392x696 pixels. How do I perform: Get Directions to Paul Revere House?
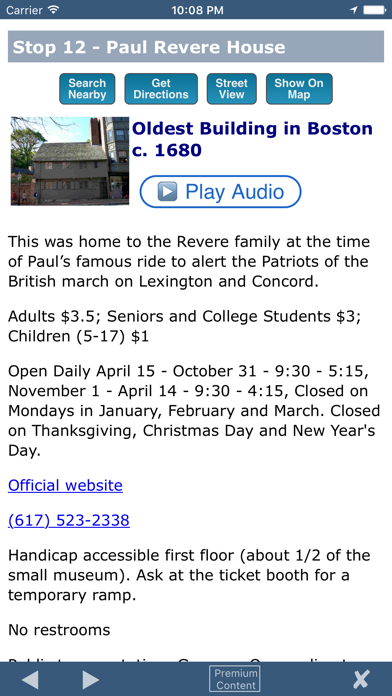pos(161,89)
